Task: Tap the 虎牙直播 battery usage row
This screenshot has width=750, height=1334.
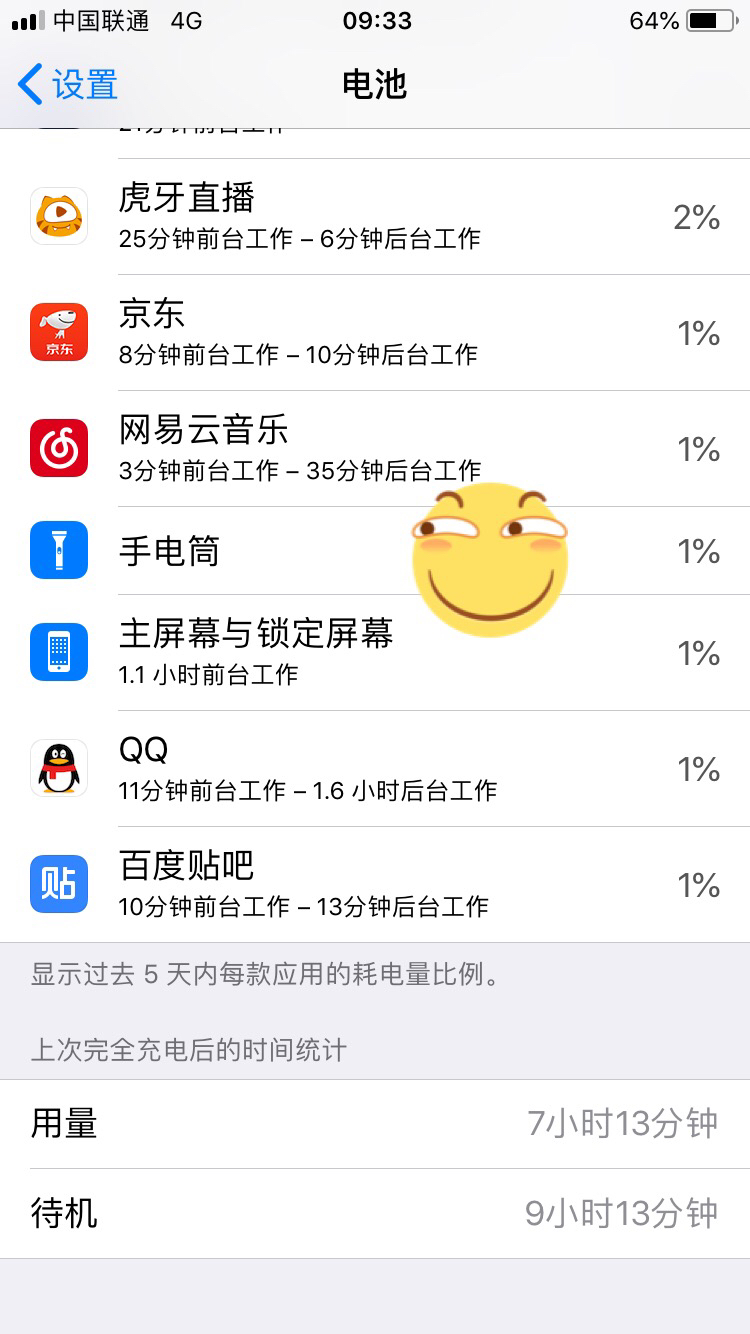Action: [x=375, y=216]
